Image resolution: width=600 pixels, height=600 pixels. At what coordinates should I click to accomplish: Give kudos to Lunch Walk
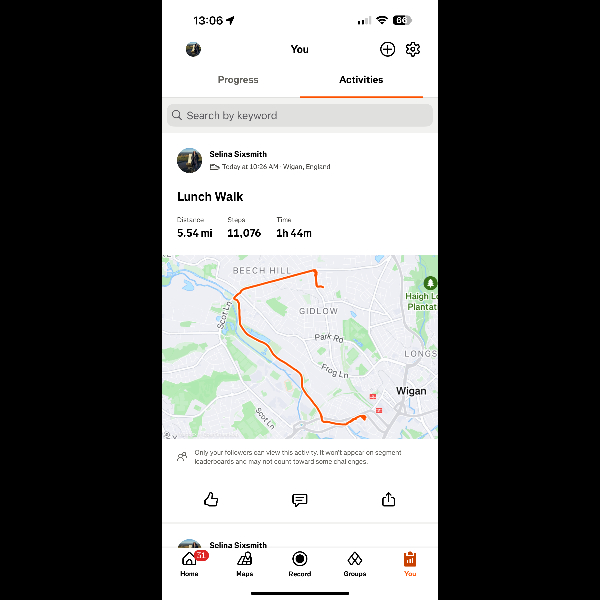point(211,499)
